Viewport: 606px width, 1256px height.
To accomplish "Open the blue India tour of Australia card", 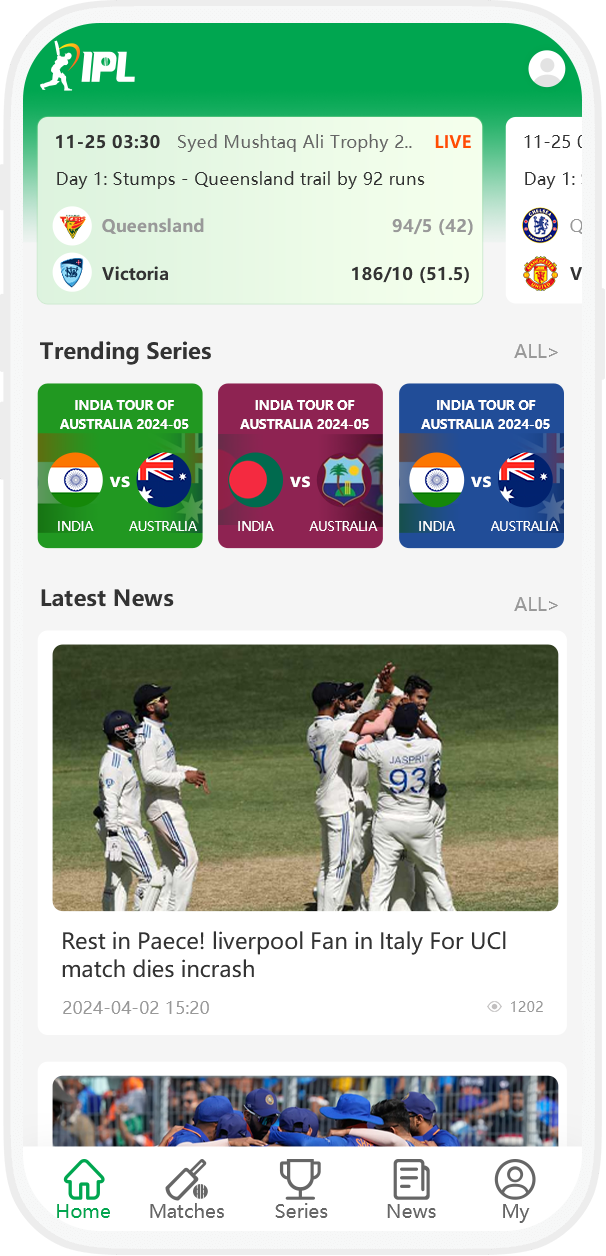I will 481,466.
